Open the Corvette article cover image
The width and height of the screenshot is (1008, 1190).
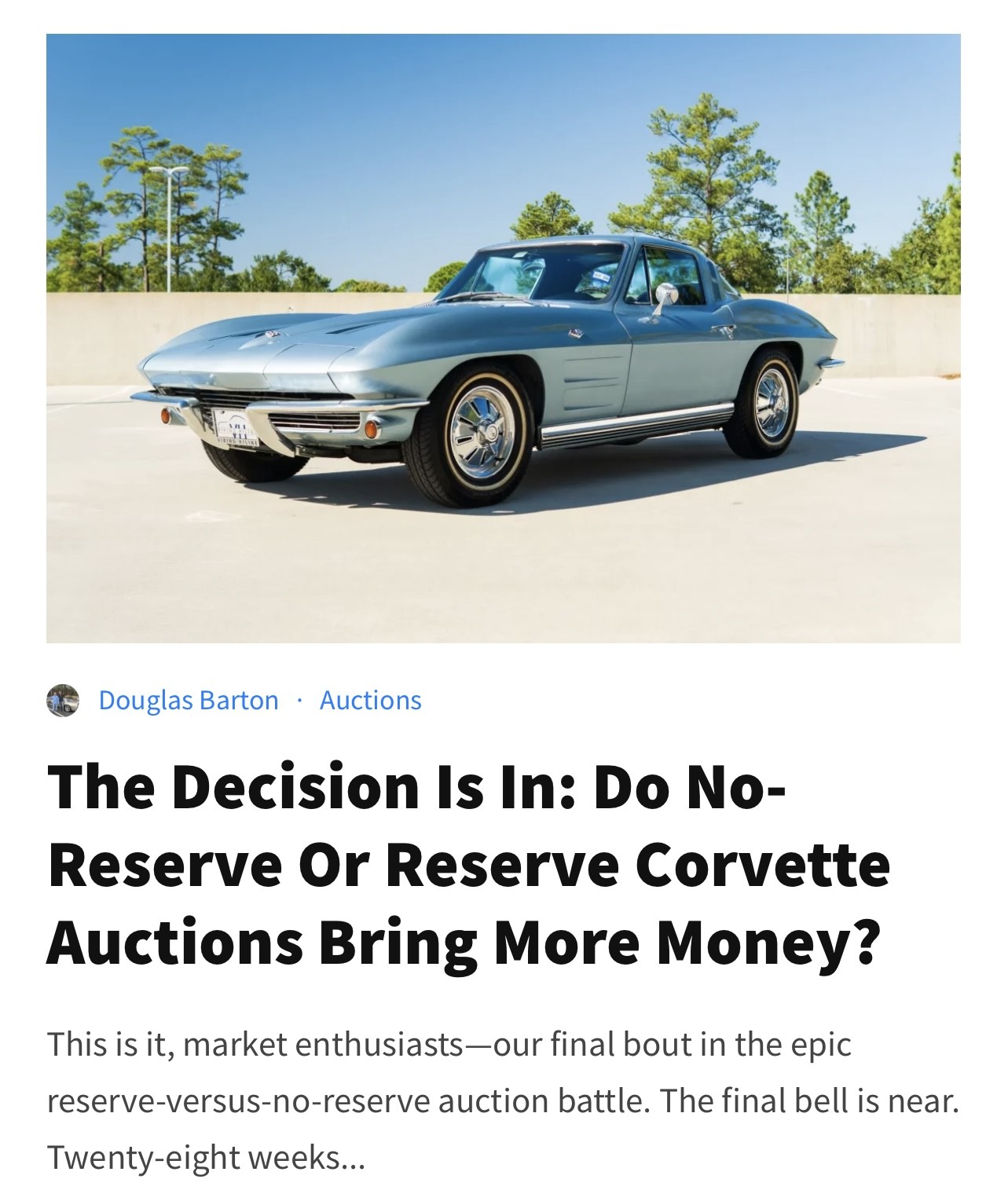point(503,338)
